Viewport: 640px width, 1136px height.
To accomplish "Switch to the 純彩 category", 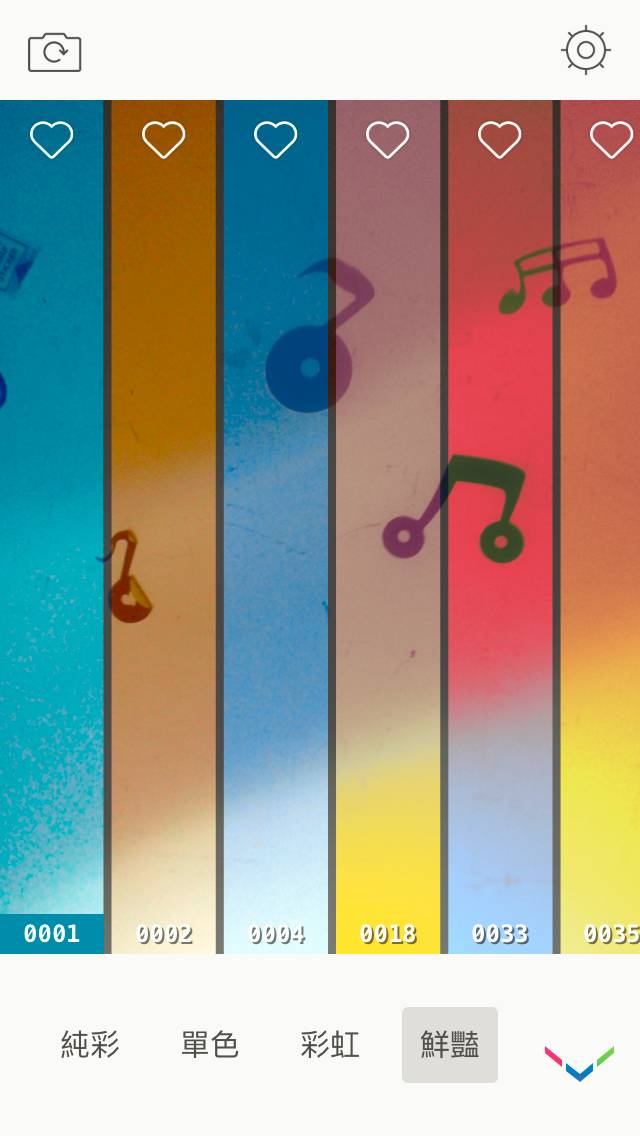I will point(90,1045).
